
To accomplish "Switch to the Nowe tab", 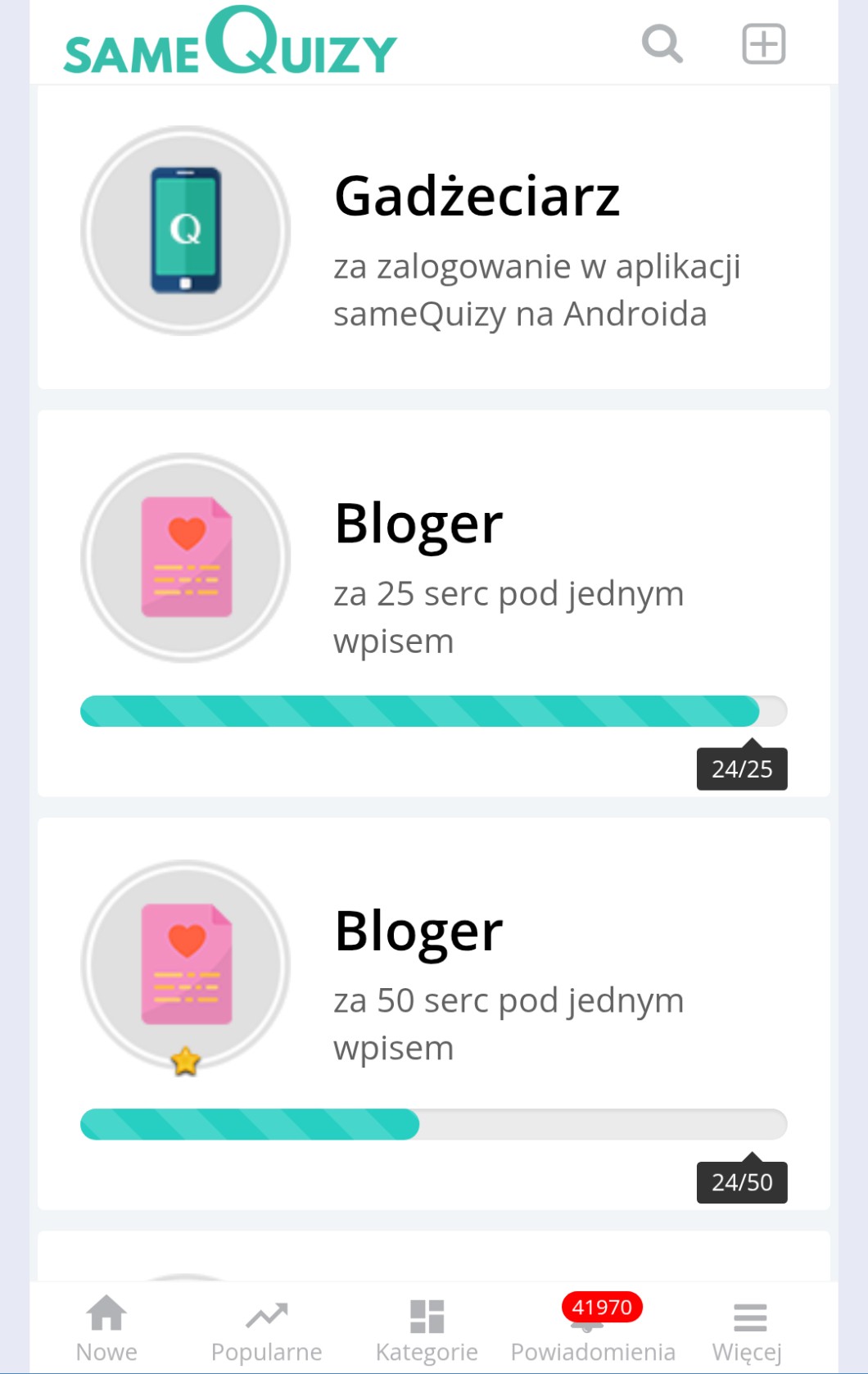I will tap(106, 1329).
